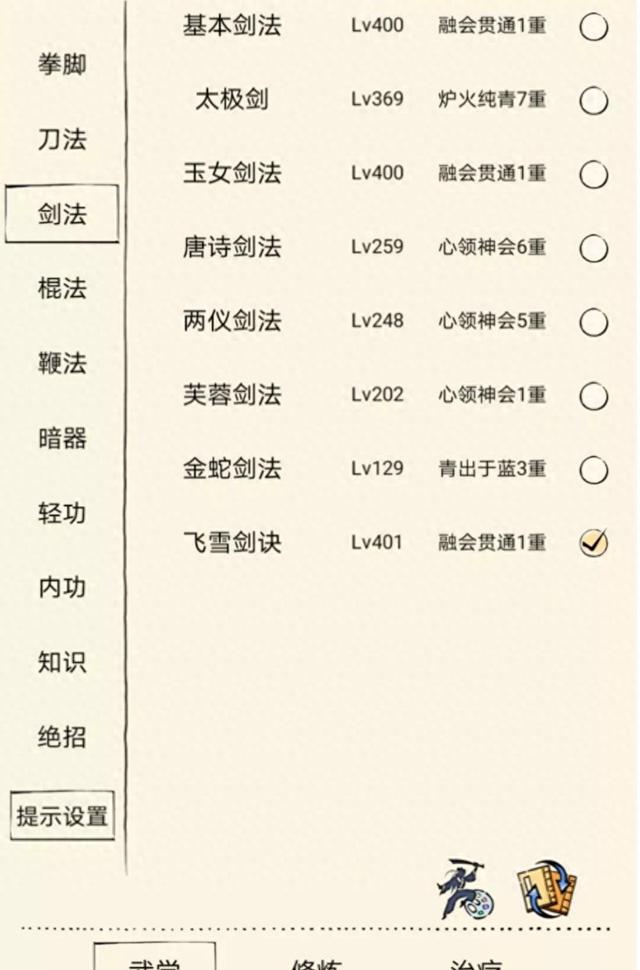Select the radio button for 太极剑

[593, 101]
